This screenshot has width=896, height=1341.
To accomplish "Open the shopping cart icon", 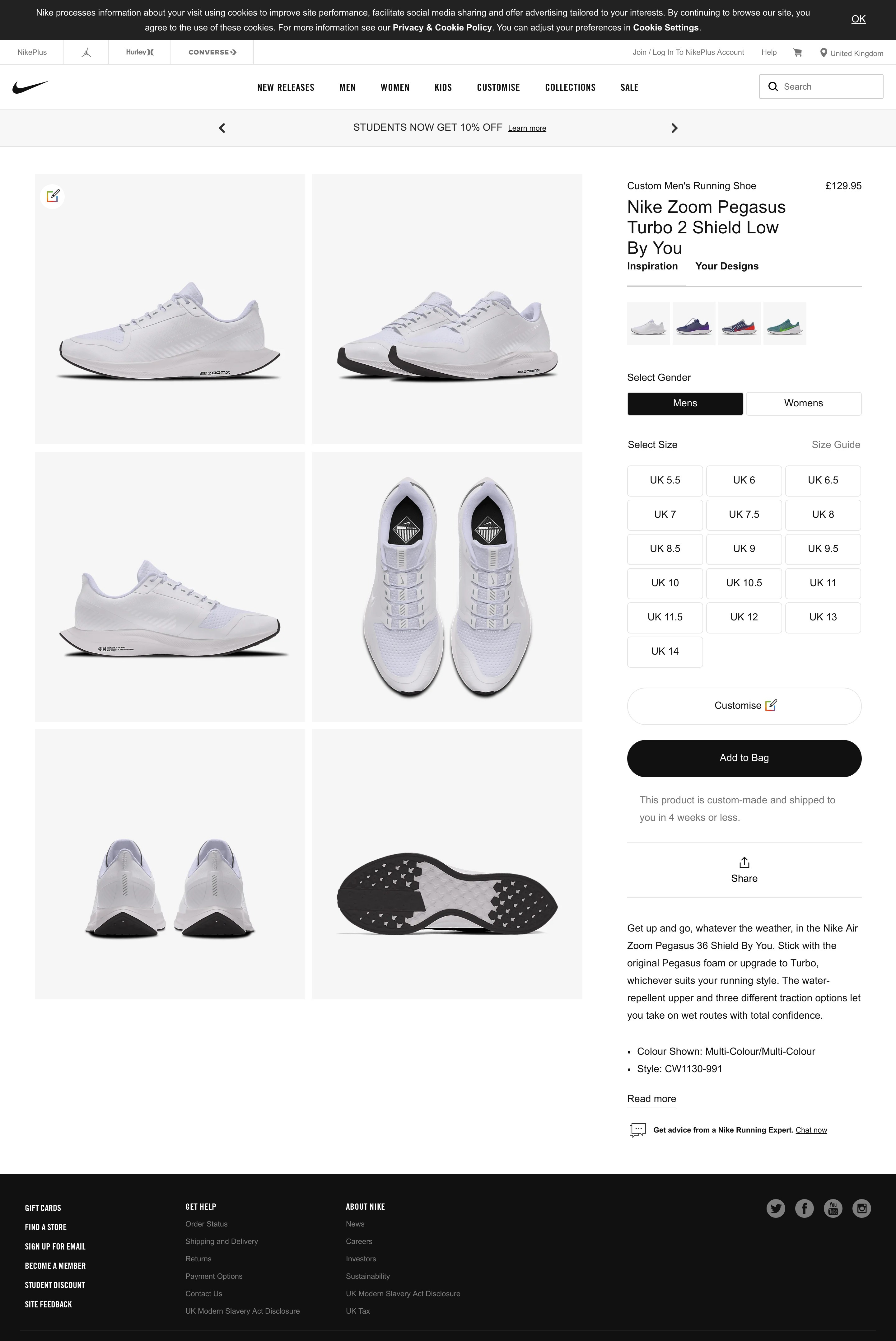I will 798,53.
